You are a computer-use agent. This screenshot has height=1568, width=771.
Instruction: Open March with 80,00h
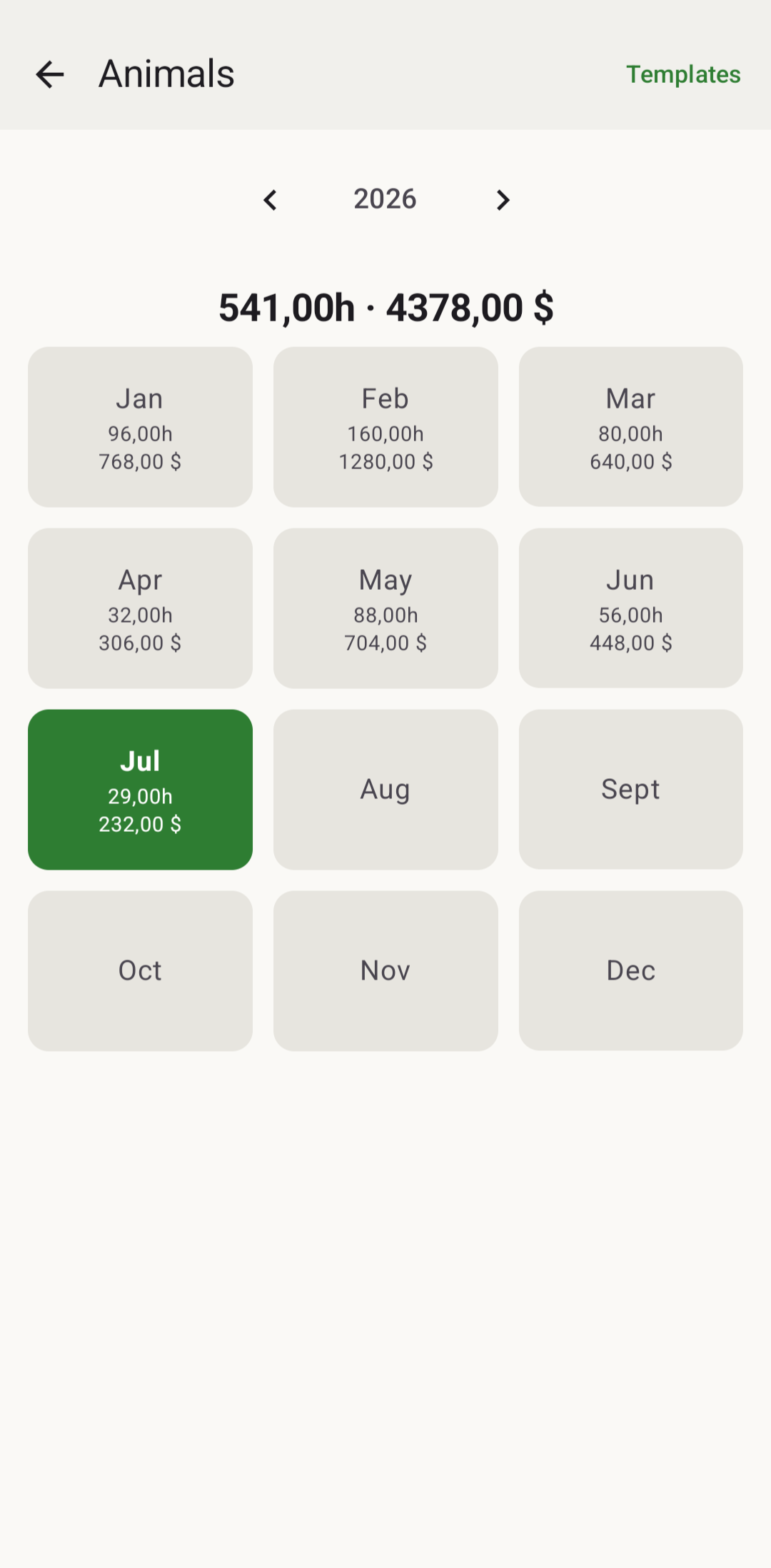tap(631, 427)
